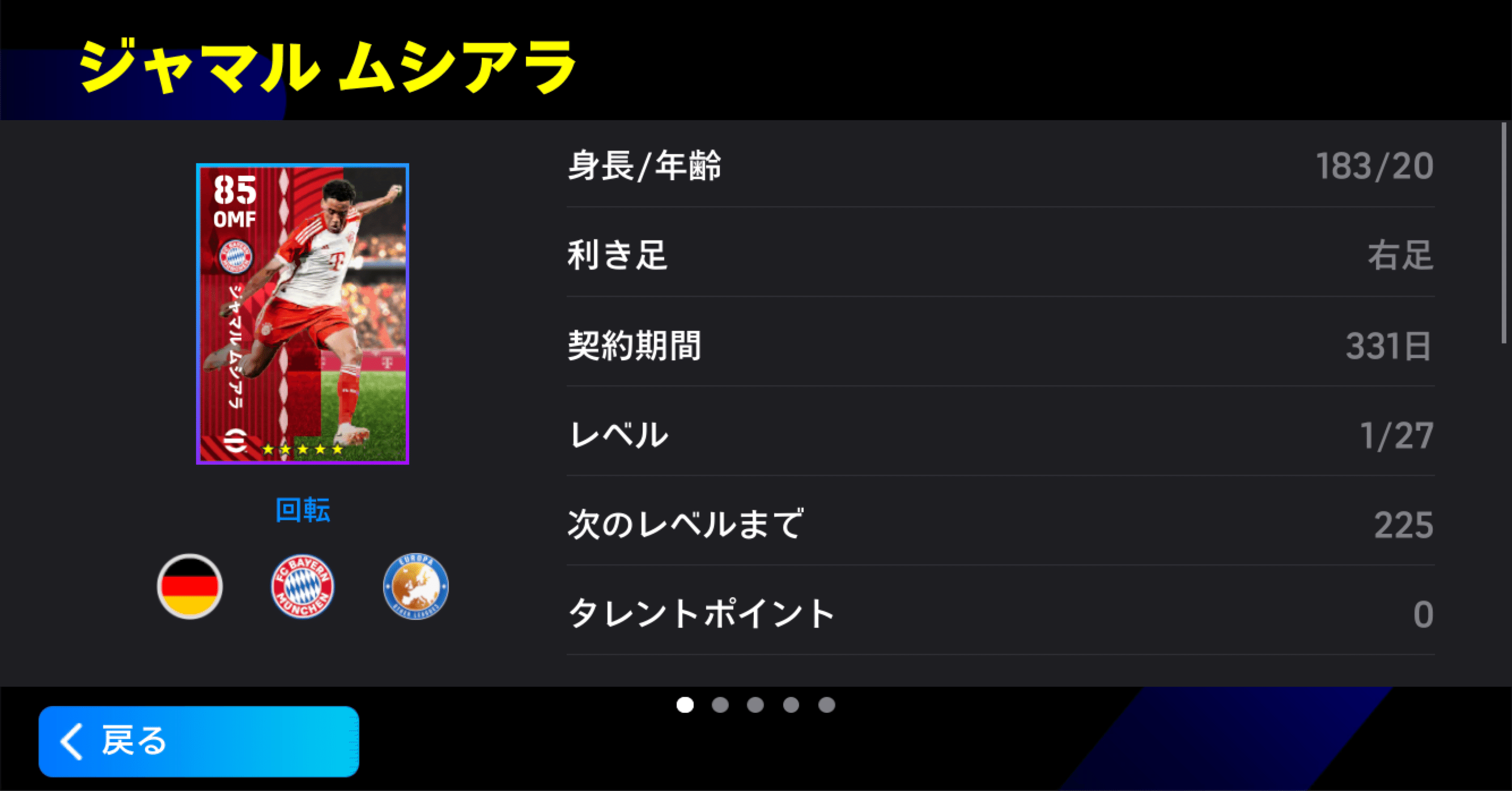Tap the 戻る back button
This screenshot has width=1512, height=791.
click(198, 741)
